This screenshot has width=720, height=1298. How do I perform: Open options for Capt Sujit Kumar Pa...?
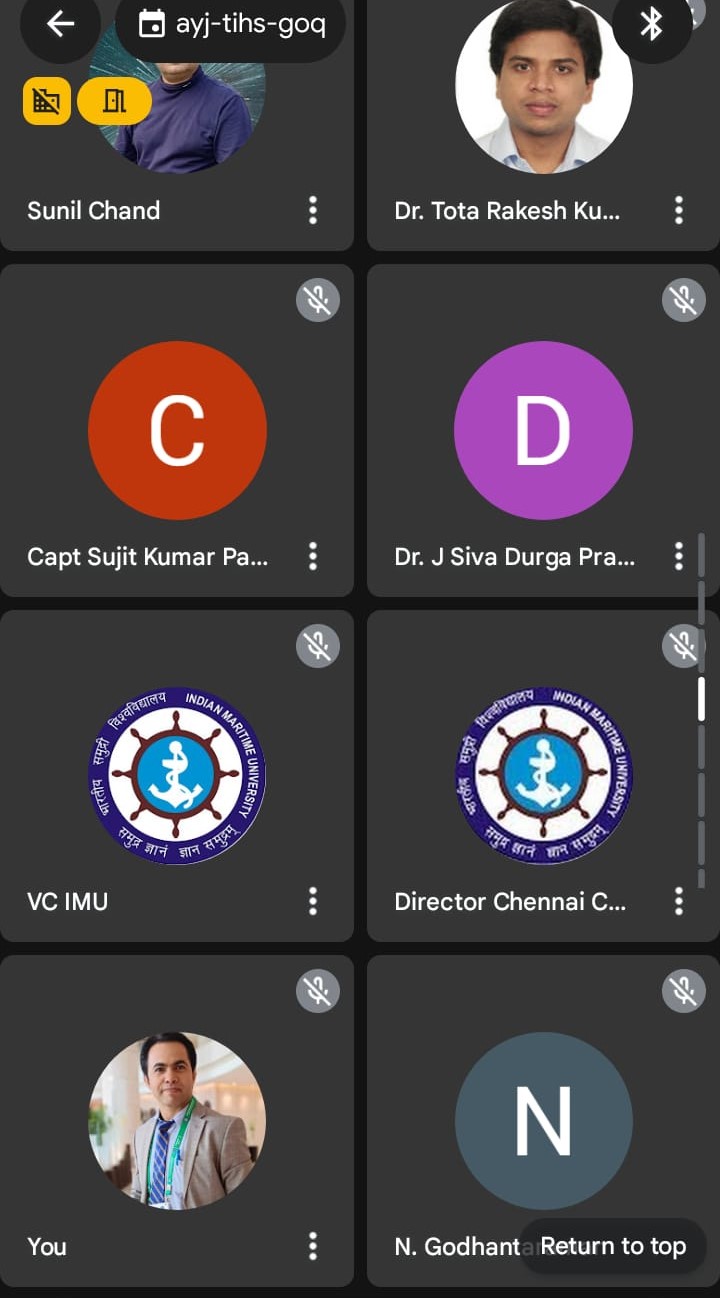pos(313,556)
